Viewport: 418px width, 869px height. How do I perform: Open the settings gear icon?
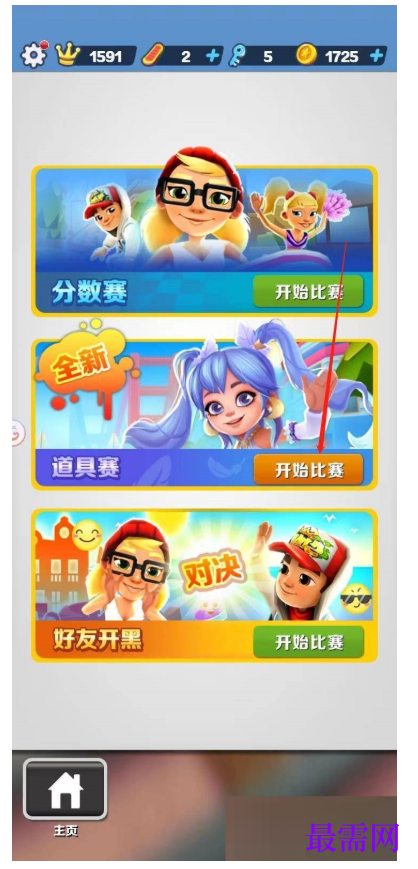[x=33, y=55]
